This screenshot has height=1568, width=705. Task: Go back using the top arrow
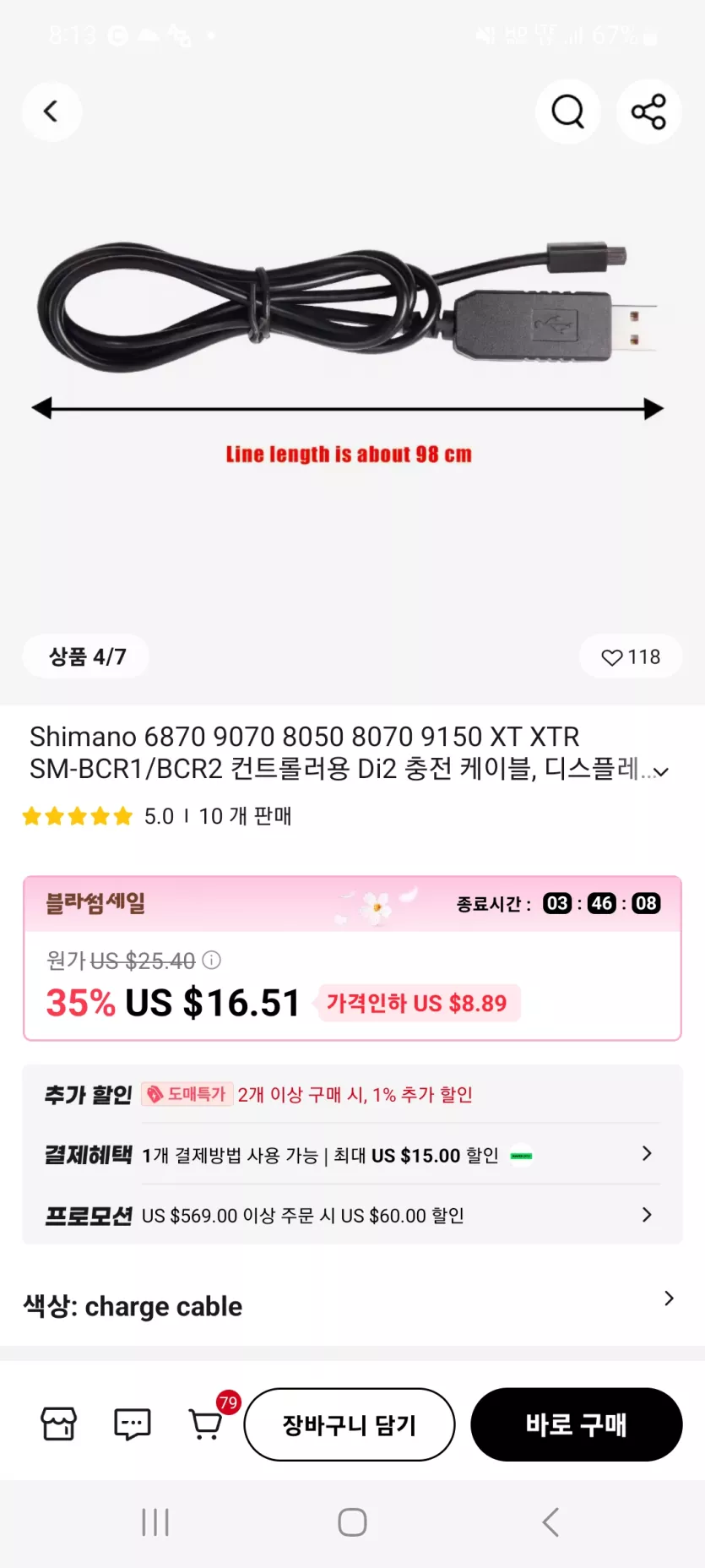click(52, 112)
